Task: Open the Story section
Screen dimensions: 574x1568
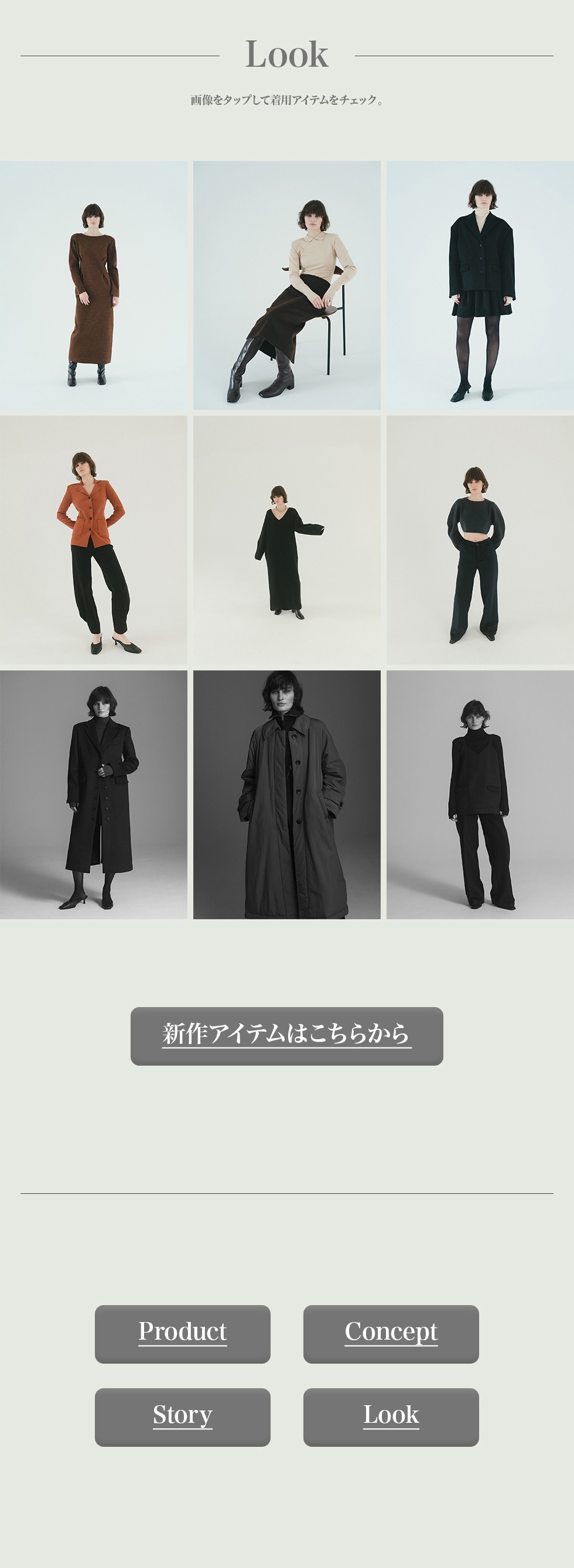Action: 183,1417
